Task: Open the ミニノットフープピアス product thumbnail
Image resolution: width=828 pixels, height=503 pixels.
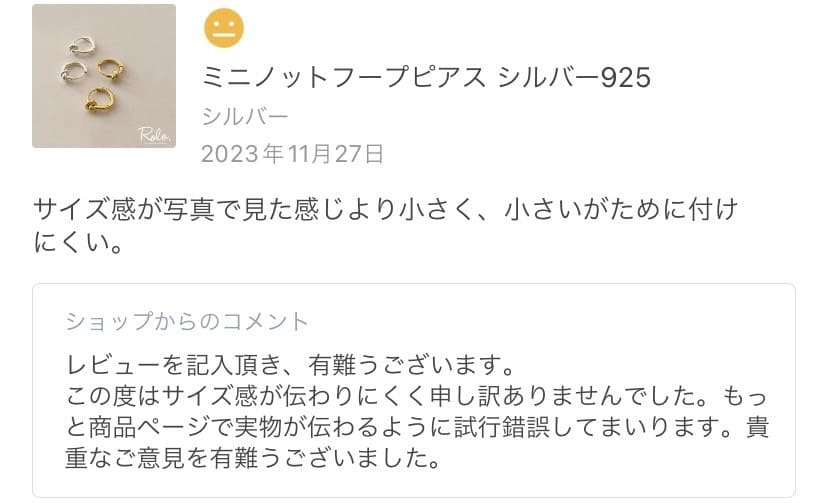Action: (104, 76)
